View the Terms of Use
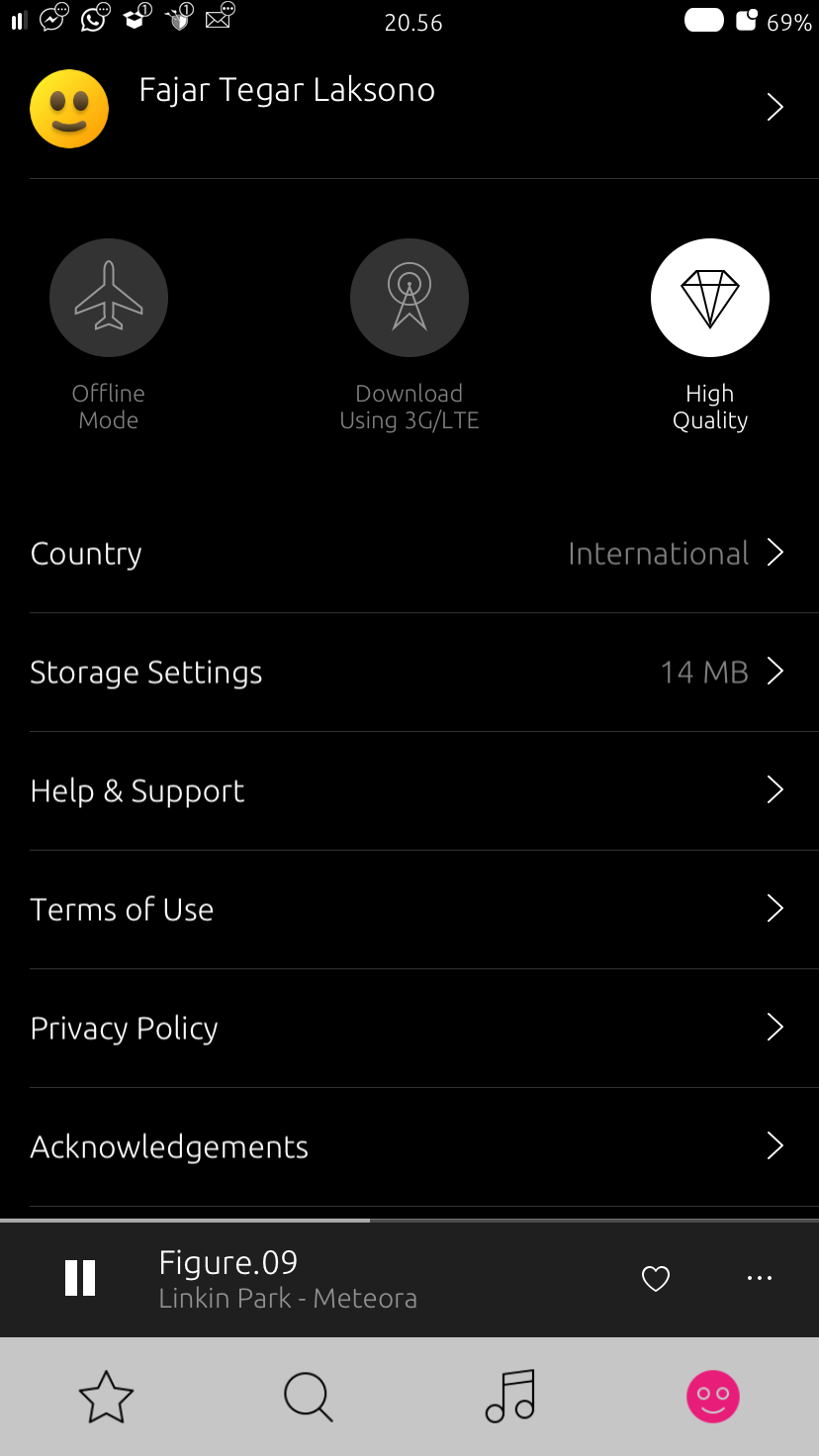 (x=409, y=910)
